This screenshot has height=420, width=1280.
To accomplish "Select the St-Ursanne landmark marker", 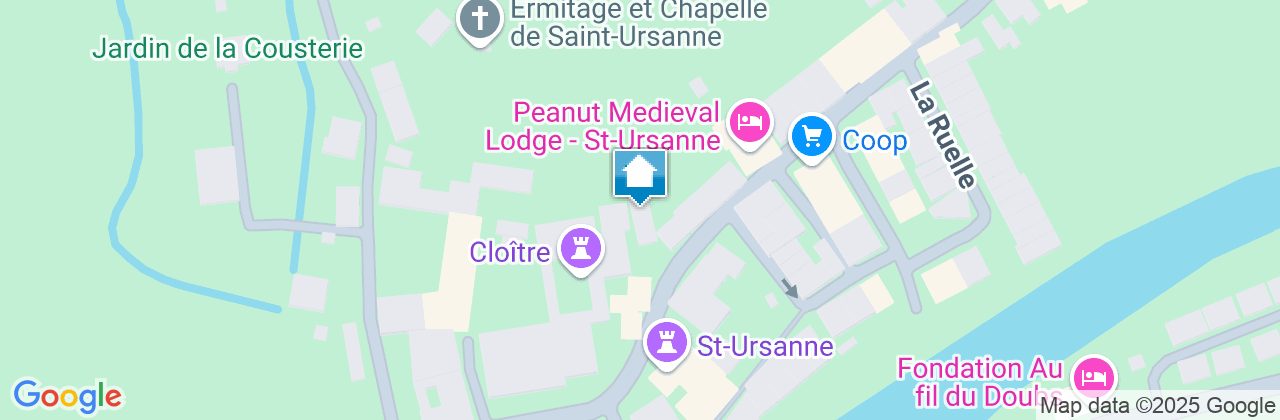I will click(x=666, y=343).
